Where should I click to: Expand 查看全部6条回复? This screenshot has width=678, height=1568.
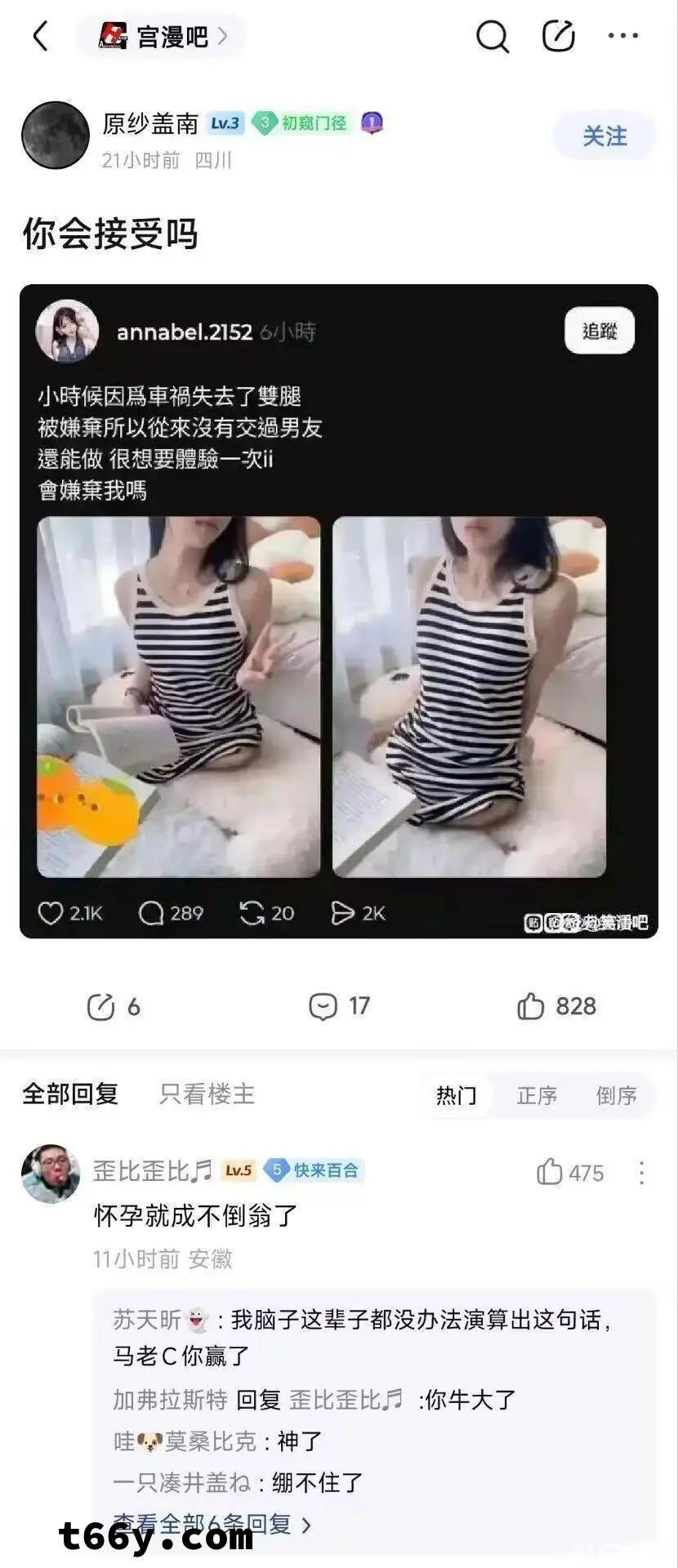[x=212, y=1524]
